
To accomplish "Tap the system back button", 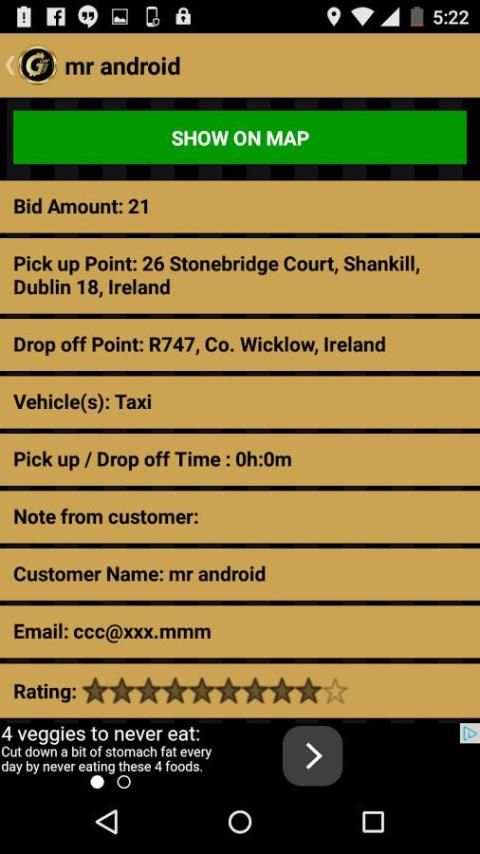I will (107, 821).
